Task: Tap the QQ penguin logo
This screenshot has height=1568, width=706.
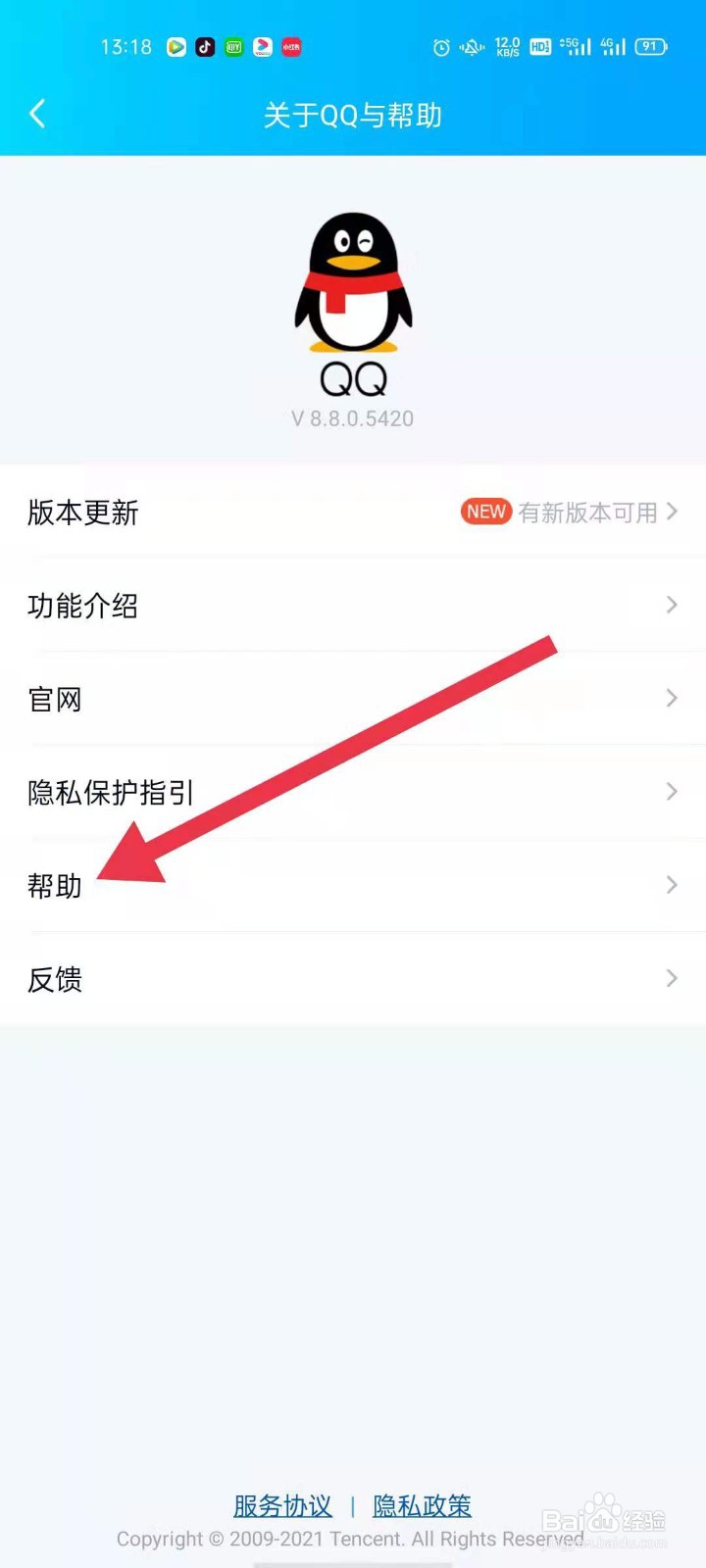Action: coord(353,284)
